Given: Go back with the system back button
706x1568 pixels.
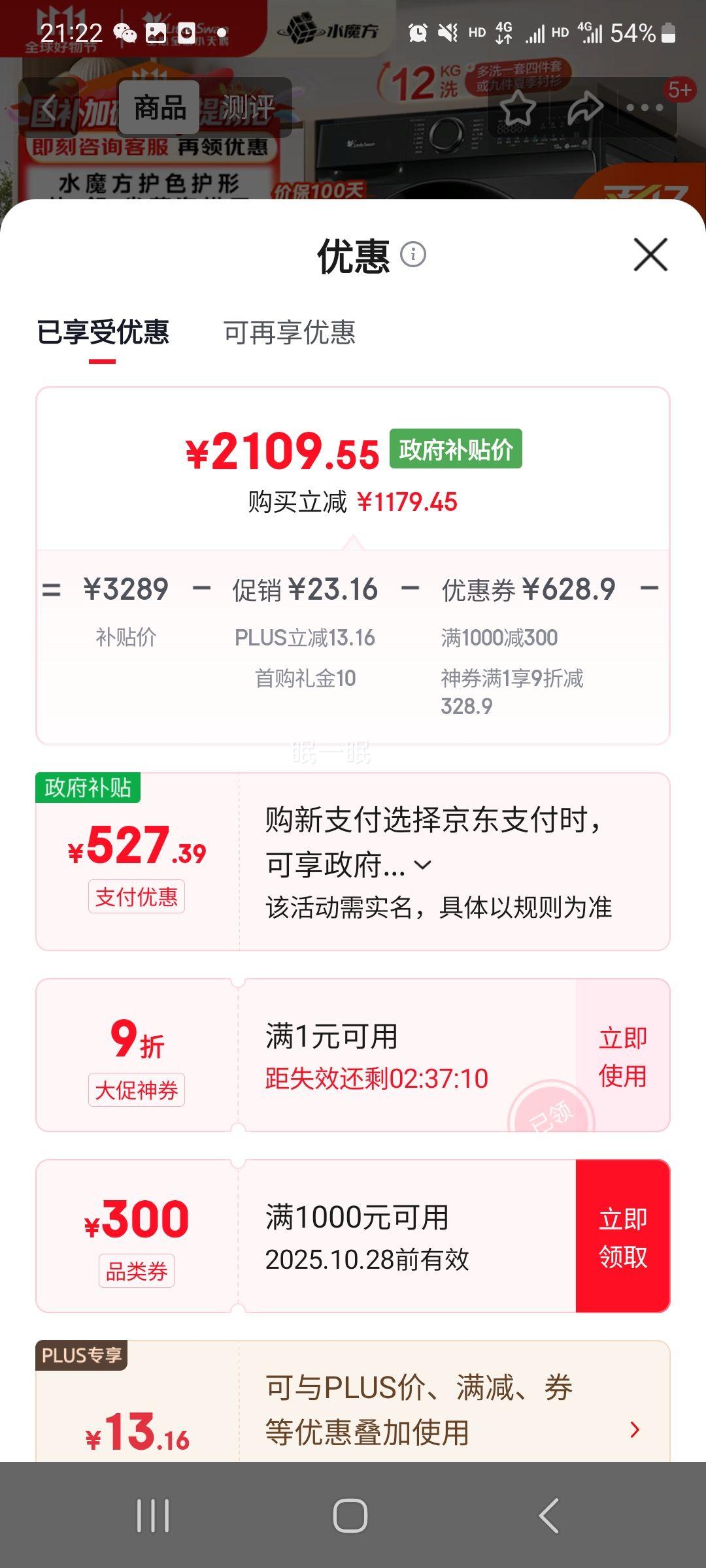Looking at the screenshot, I should tap(549, 1515).
